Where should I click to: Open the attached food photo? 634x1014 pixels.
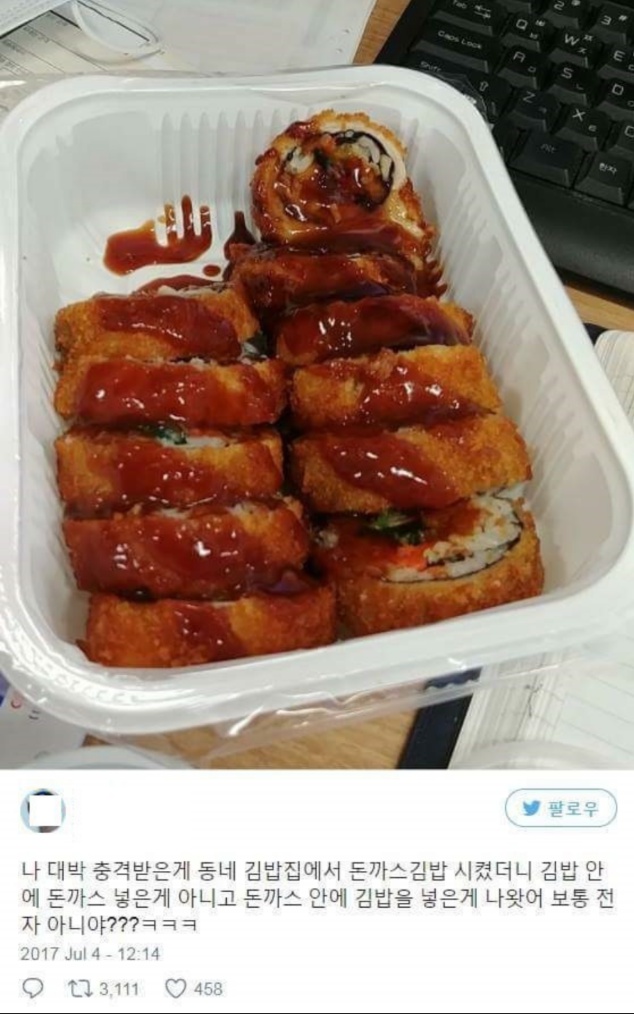tap(317, 385)
